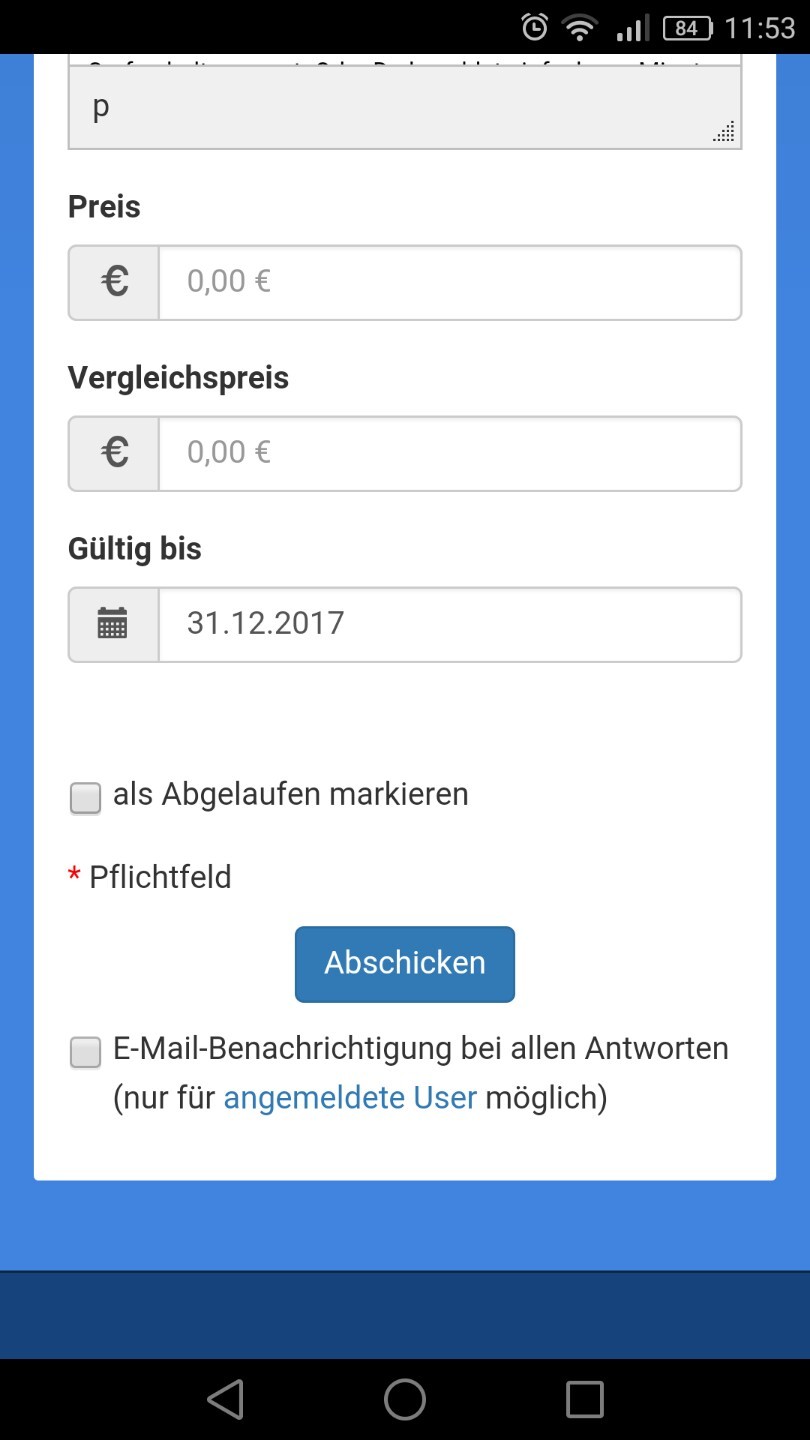The width and height of the screenshot is (810, 1440).
Task: Enable E-Mail-Benachrichtigung bei allen Antworten
Action: coord(86,1053)
